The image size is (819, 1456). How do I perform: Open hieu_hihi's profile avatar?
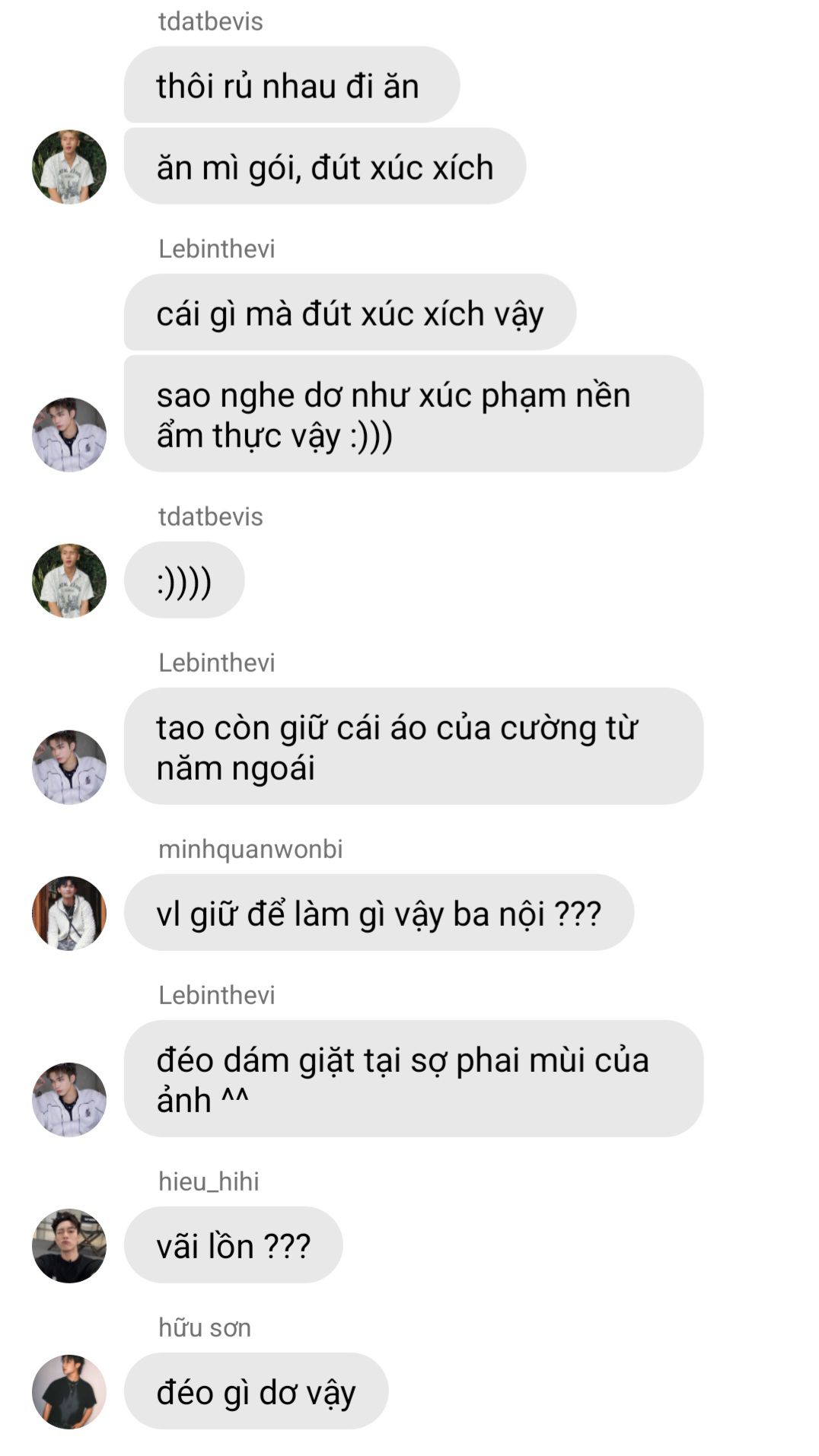point(69,1245)
